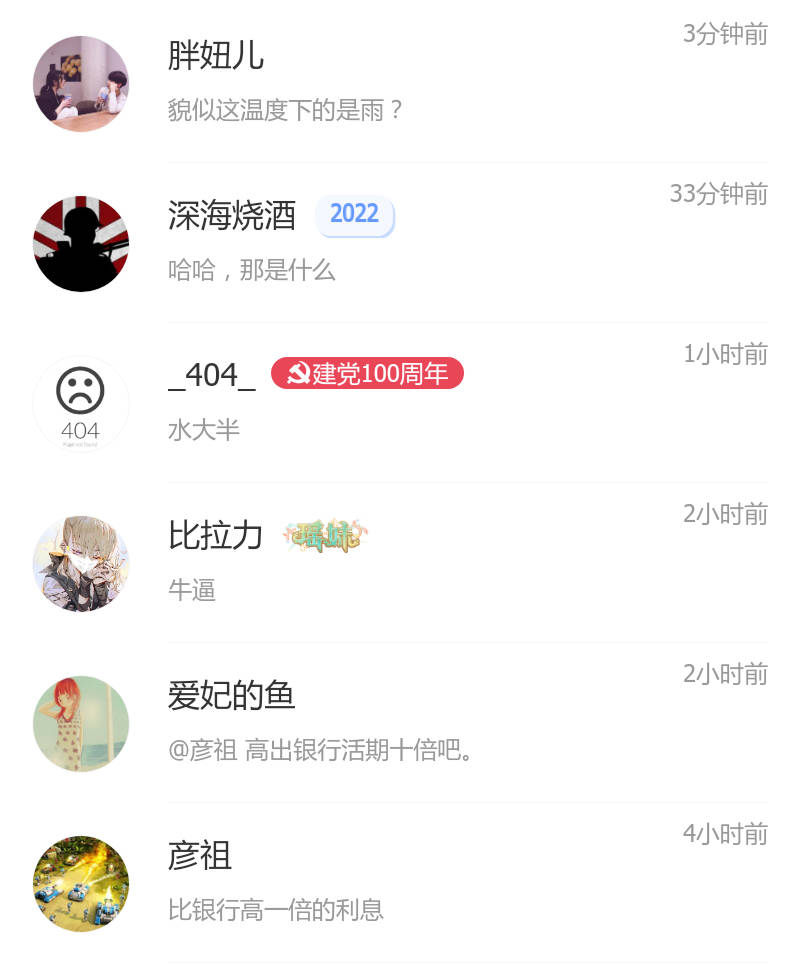
Task: Open 爱妃的鱼's reply to 彦祖
Action: coord(320,750)
